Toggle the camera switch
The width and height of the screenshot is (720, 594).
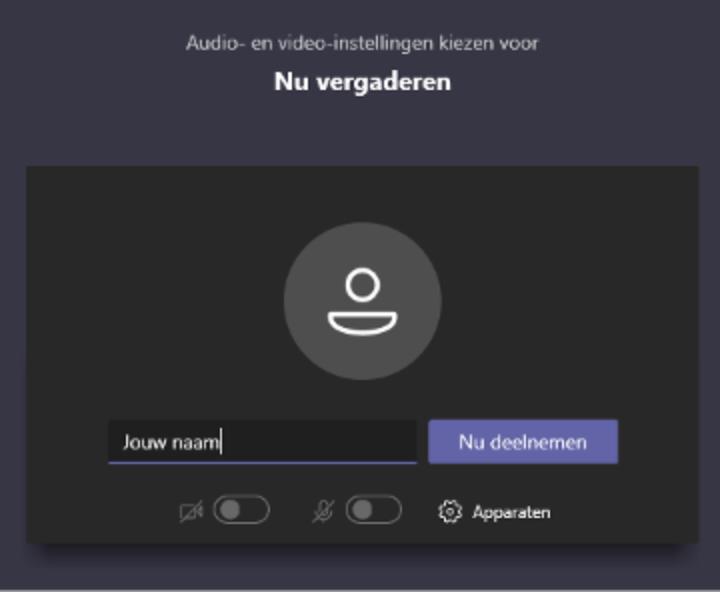[x=241, y=511]
